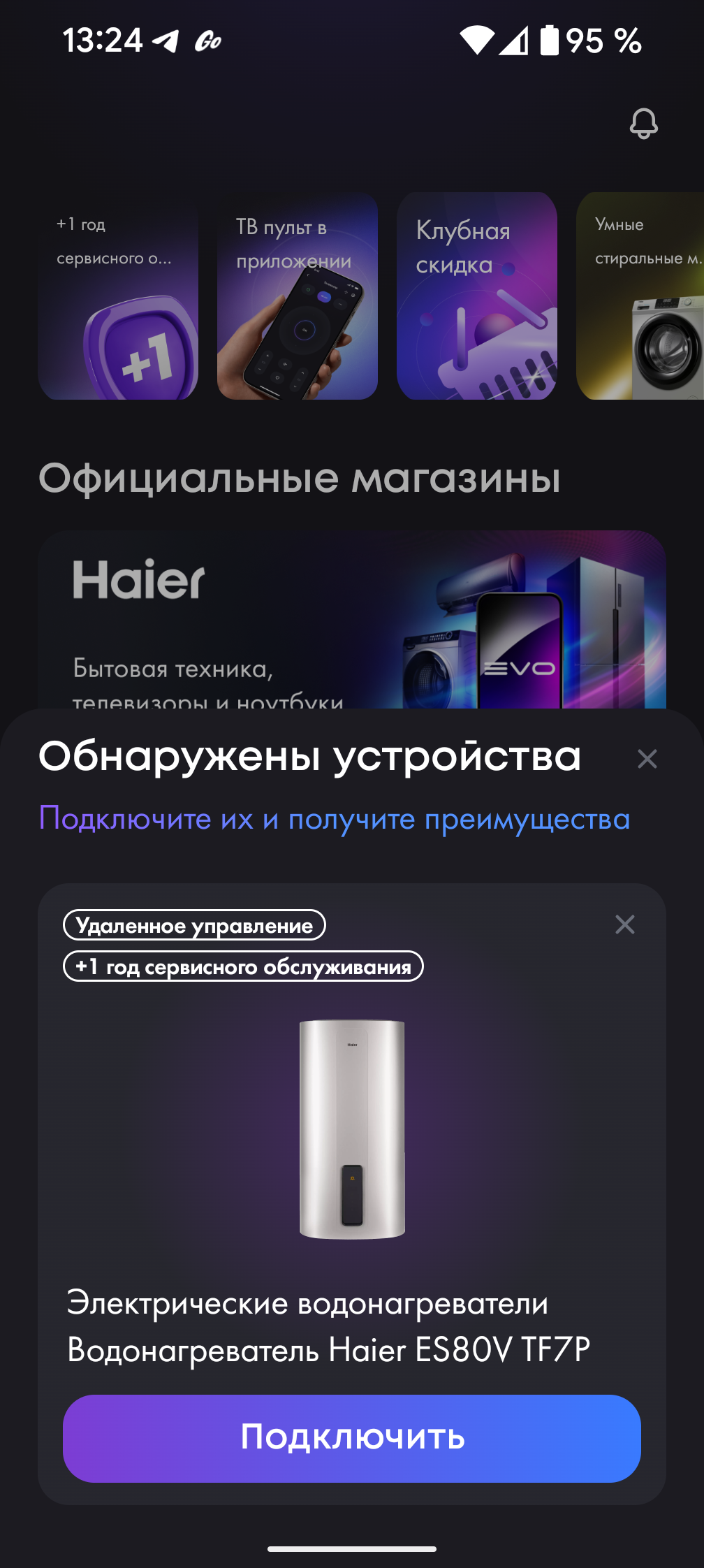Open the Haier official store banner
Screen dimensions: 704x1568
click(352, 619)
